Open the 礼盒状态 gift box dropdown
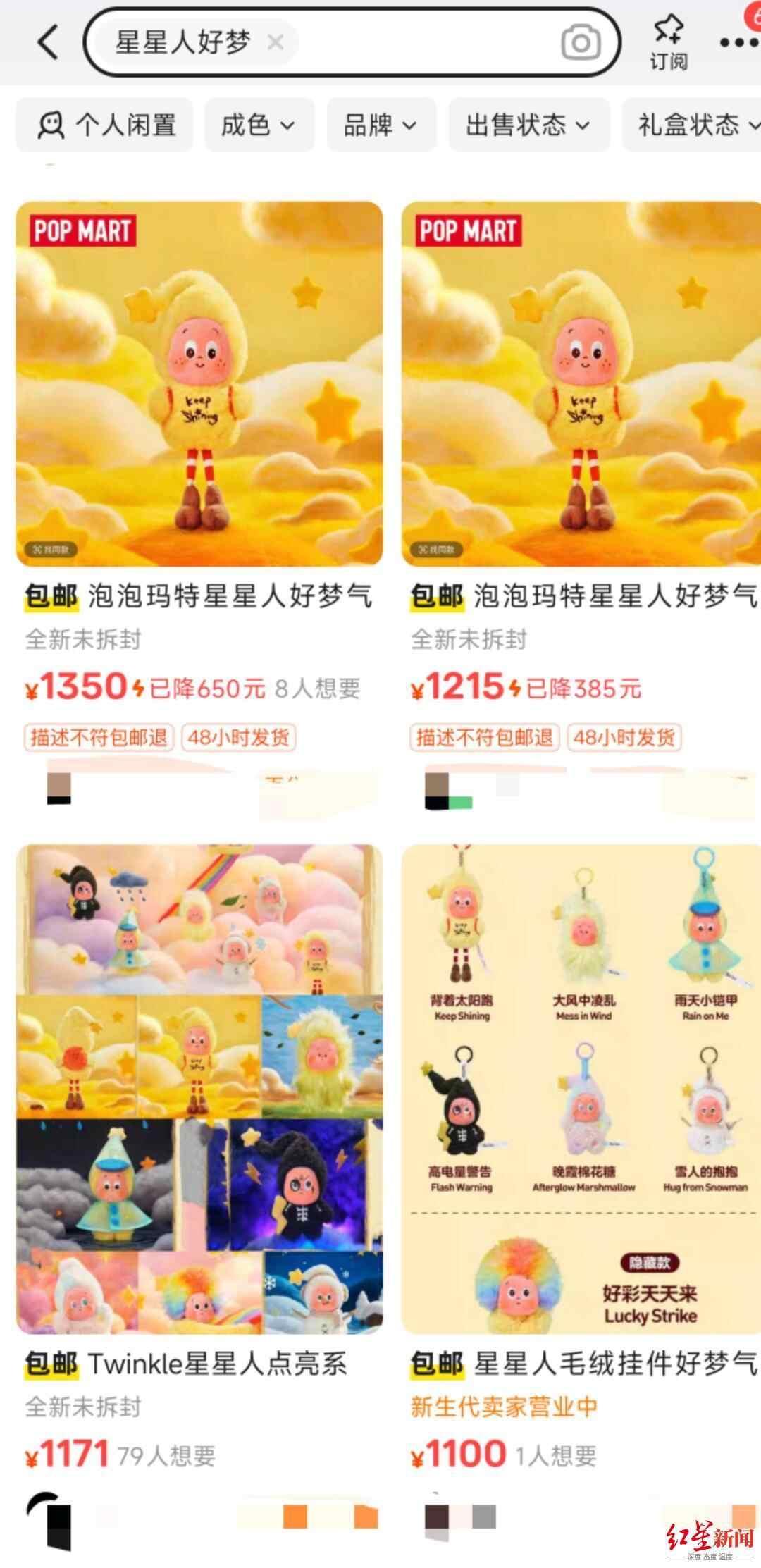This screenshot has width=761, height=1568. pyautogui.click(x=695, y=125)
